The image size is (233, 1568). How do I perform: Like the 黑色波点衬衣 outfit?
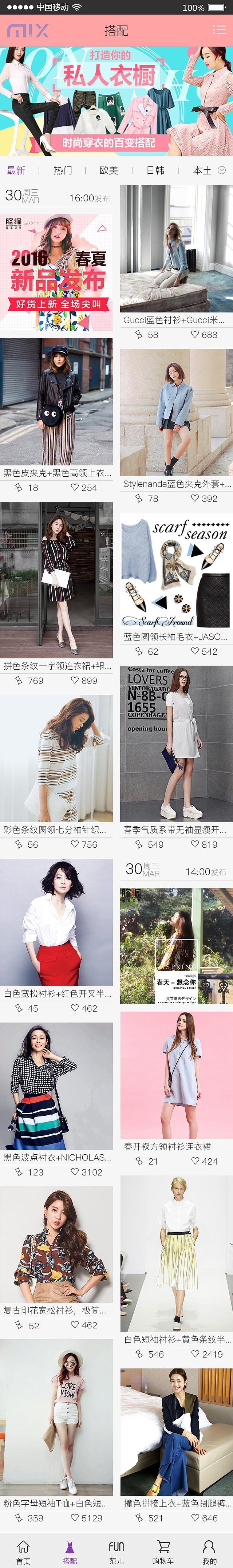(75, 1172)
